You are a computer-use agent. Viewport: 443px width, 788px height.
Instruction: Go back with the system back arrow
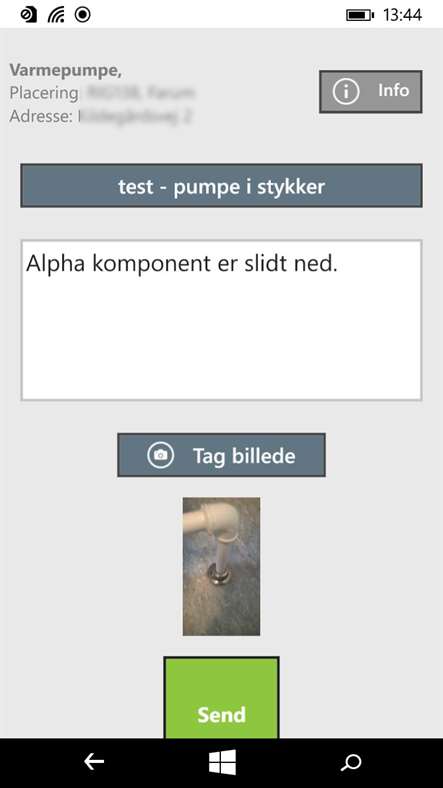point(94,762)
